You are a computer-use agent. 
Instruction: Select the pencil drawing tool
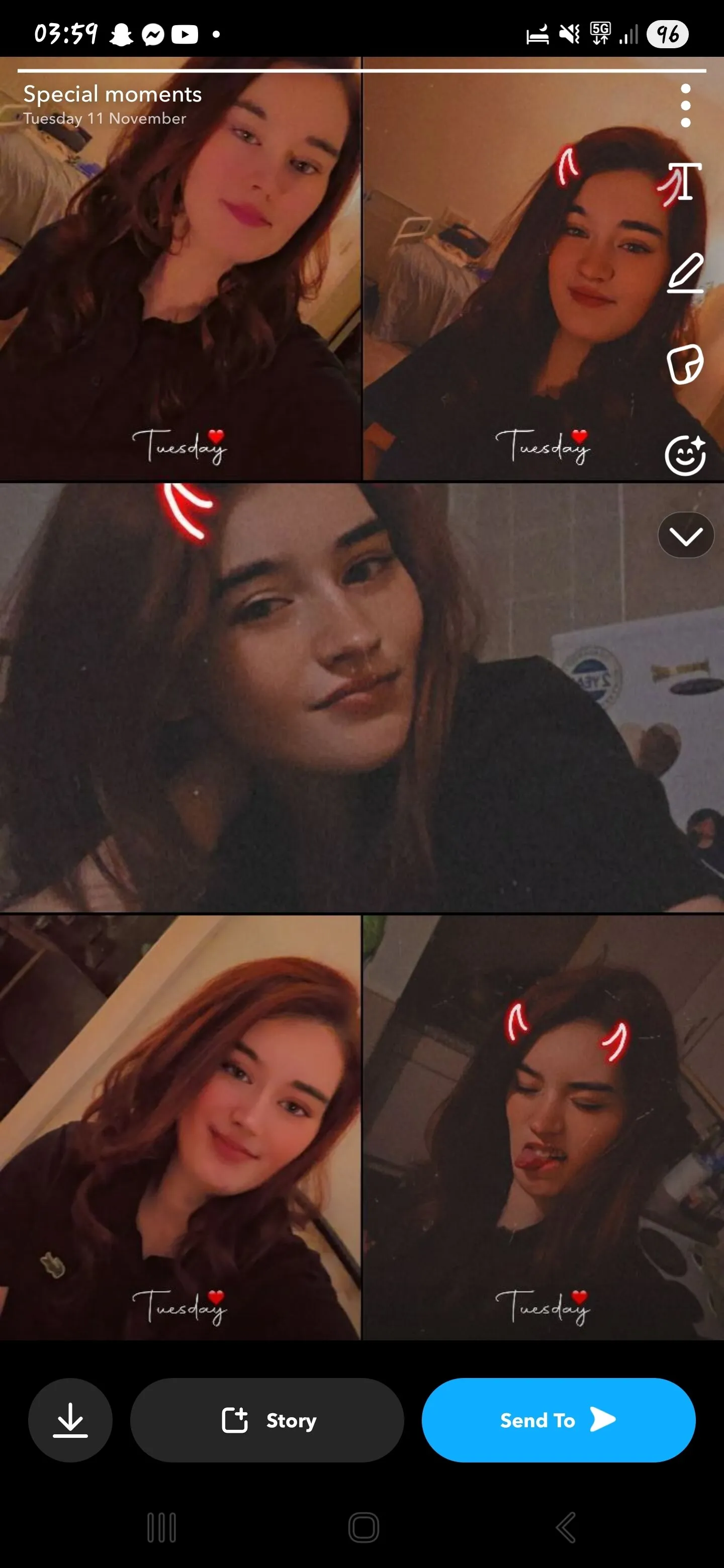pos(685,273)
